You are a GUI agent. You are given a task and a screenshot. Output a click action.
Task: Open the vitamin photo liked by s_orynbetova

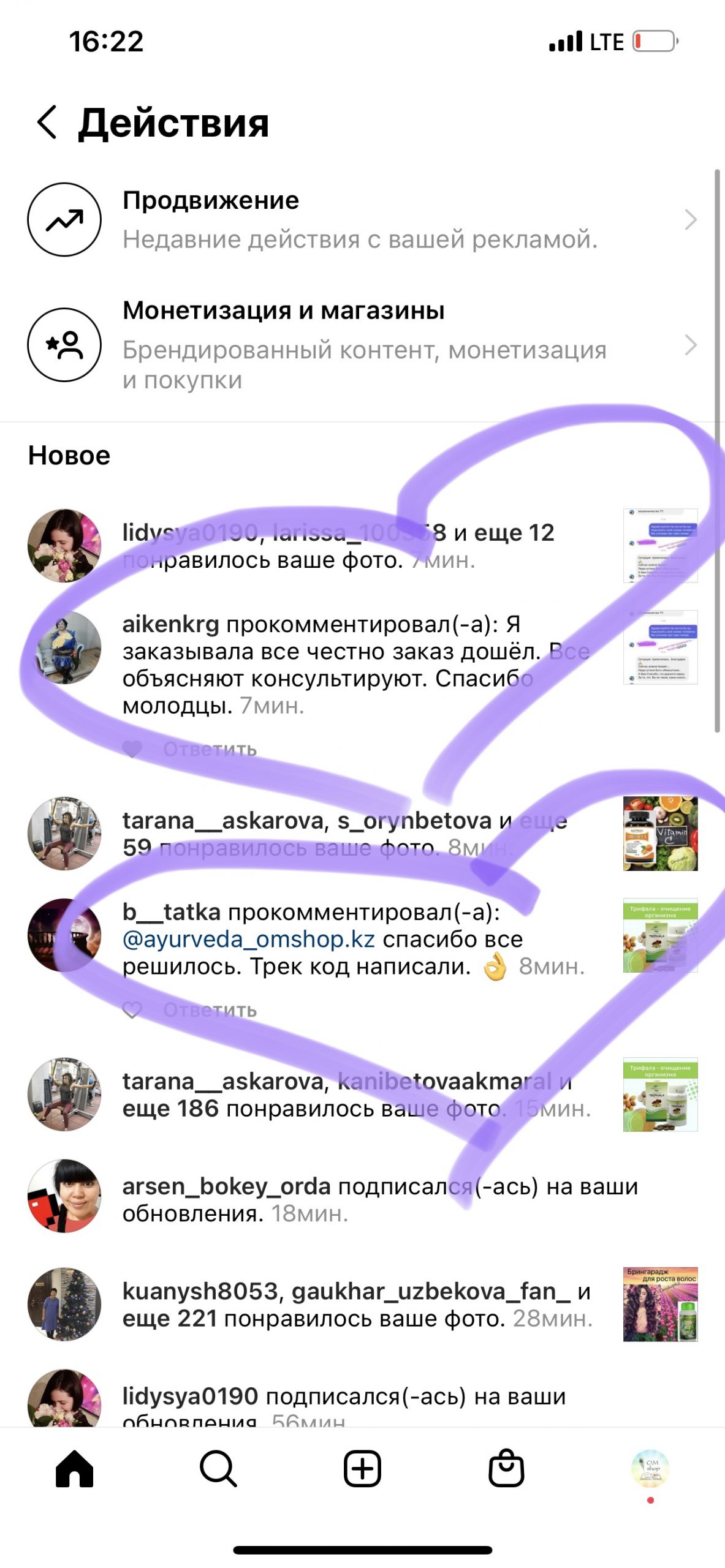click(x=660, y=833)
